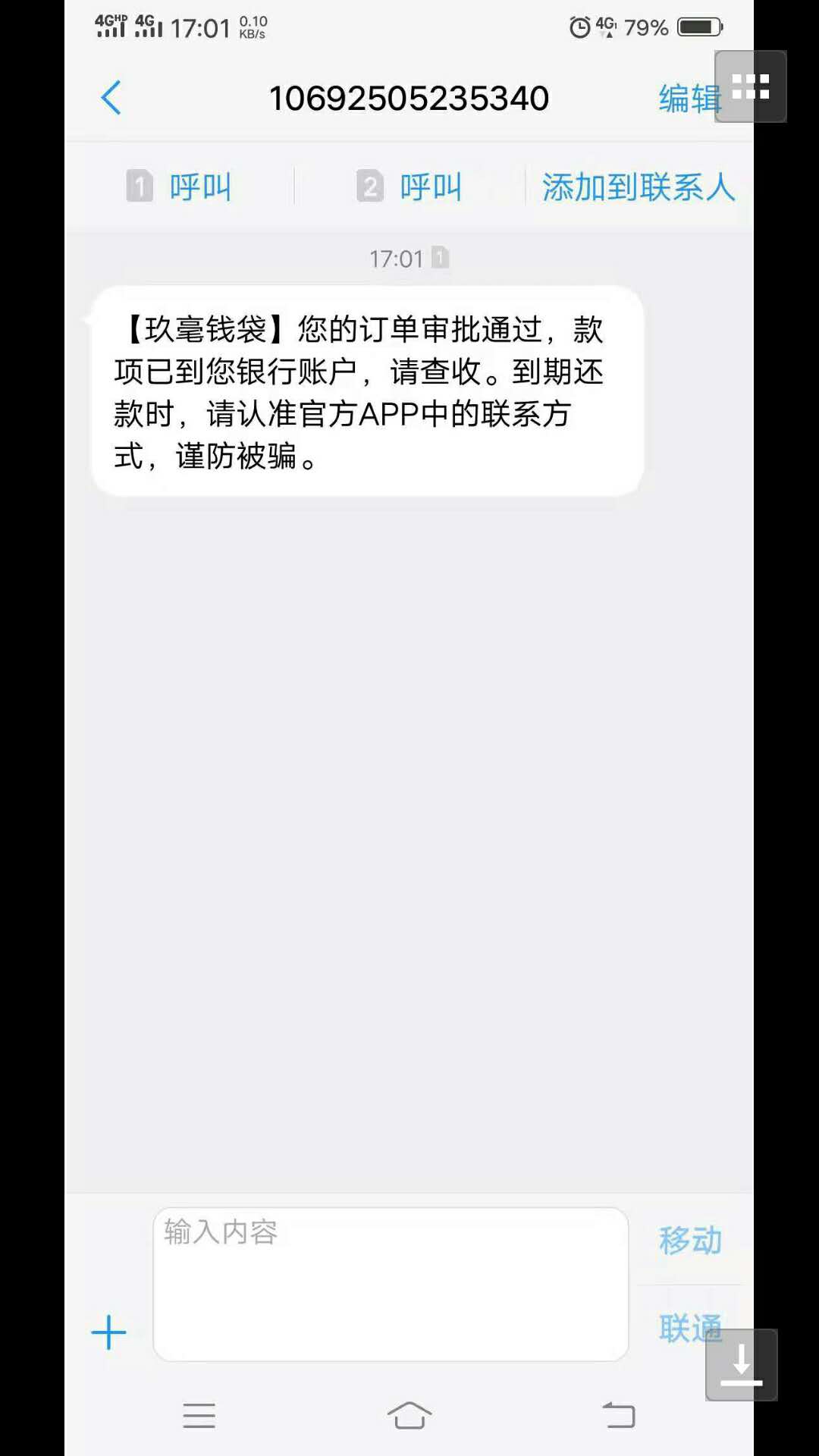The height and width of the screenshot is (1456, 819).
Task: Focus the 输入内容 message field
Action: coord(391,1284)
